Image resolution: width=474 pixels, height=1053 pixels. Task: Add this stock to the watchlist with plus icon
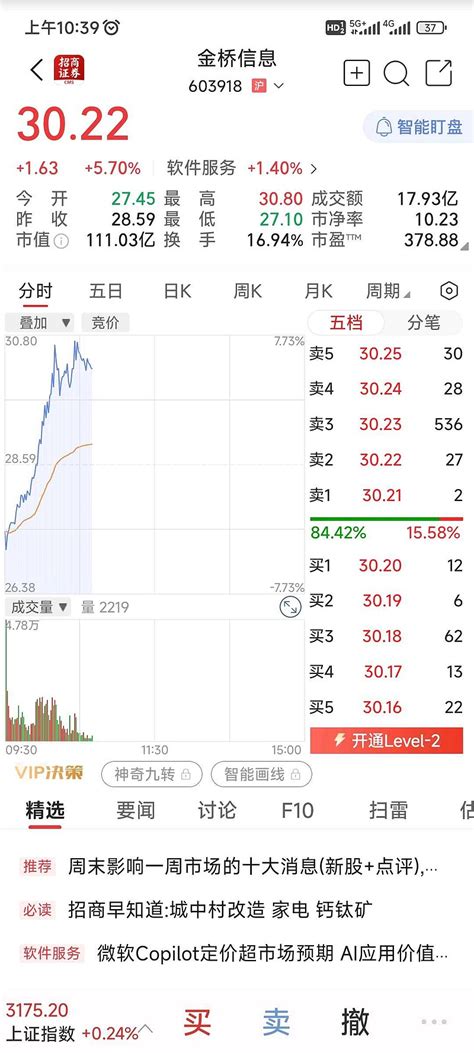point(357,73)
